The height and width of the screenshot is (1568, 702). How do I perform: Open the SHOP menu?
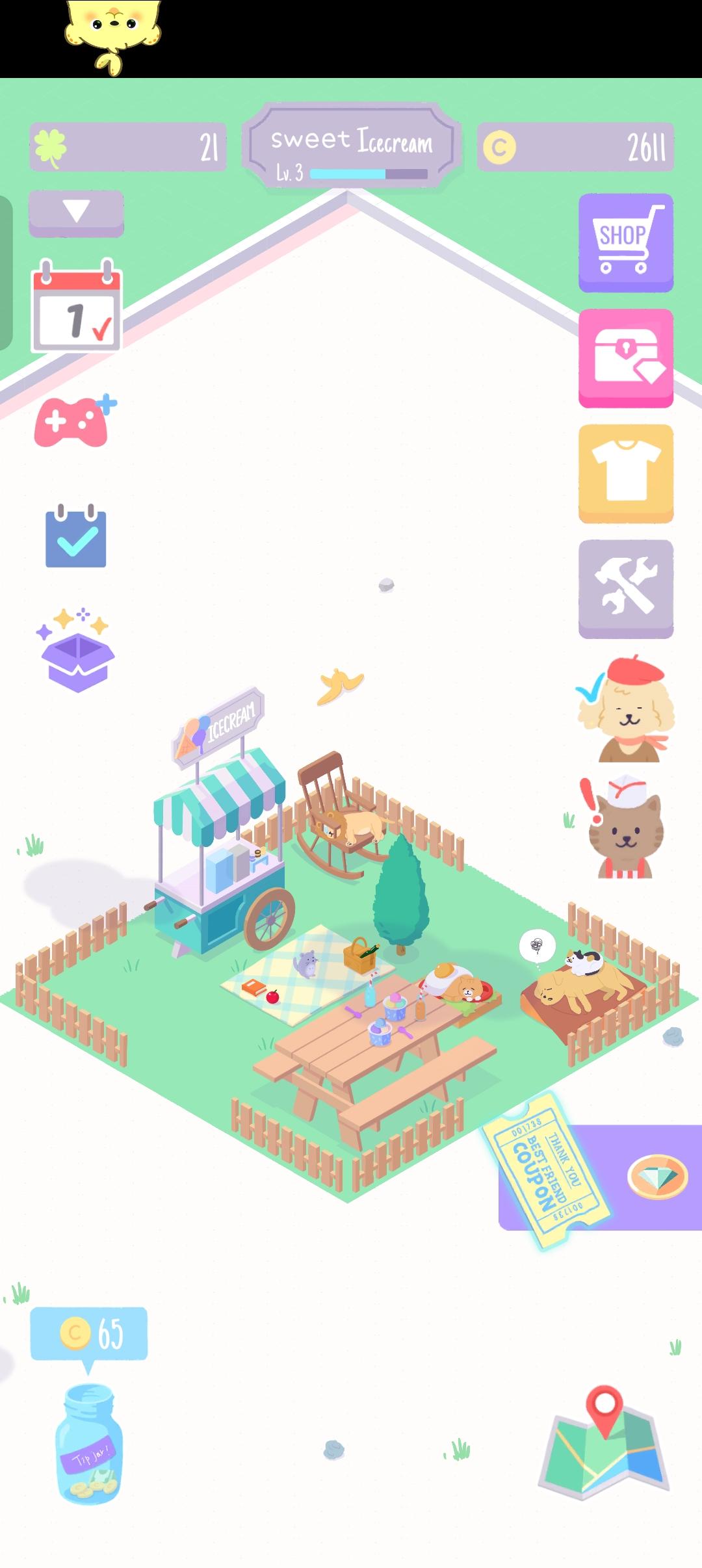(624, 240)
